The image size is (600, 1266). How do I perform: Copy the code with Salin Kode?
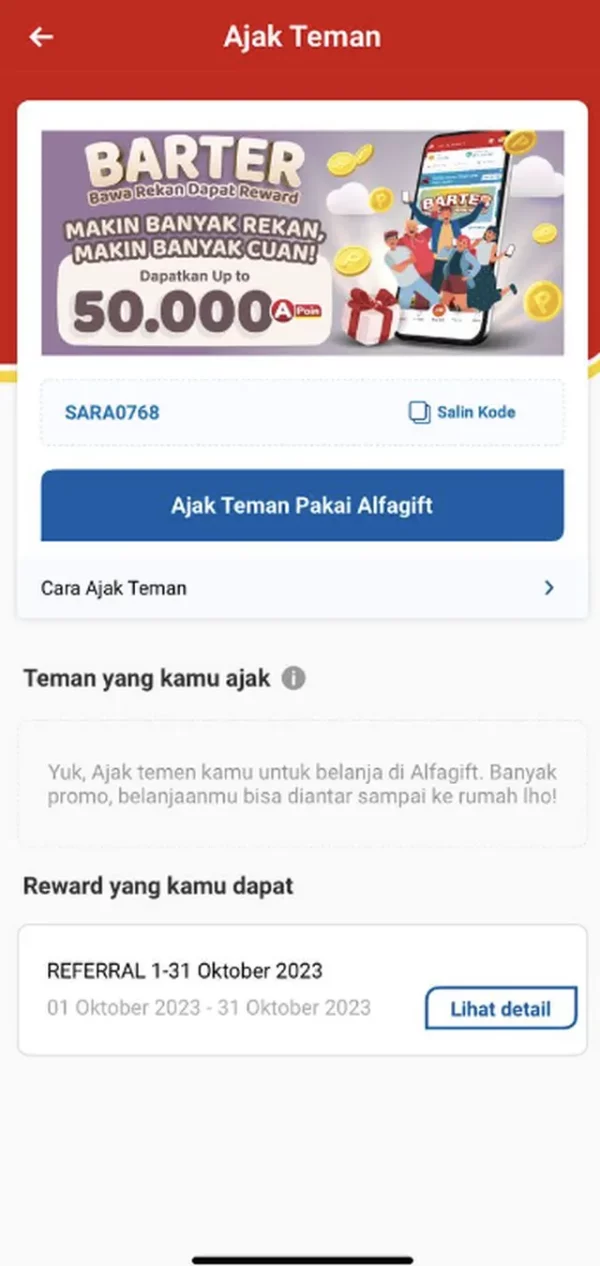coord(462,412)
